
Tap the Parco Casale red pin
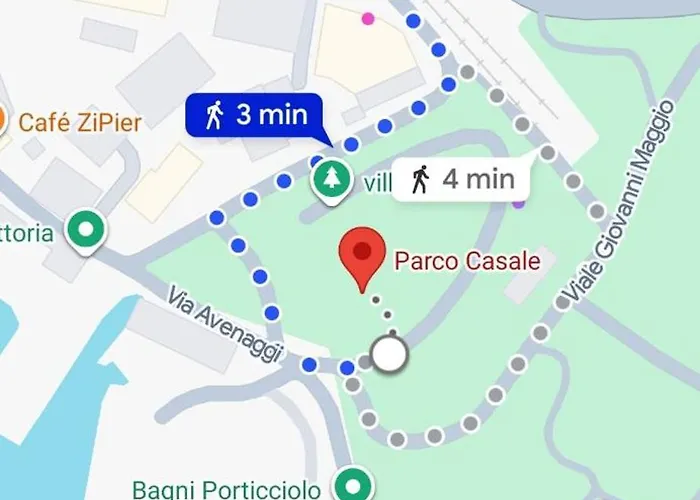point(362,256)
